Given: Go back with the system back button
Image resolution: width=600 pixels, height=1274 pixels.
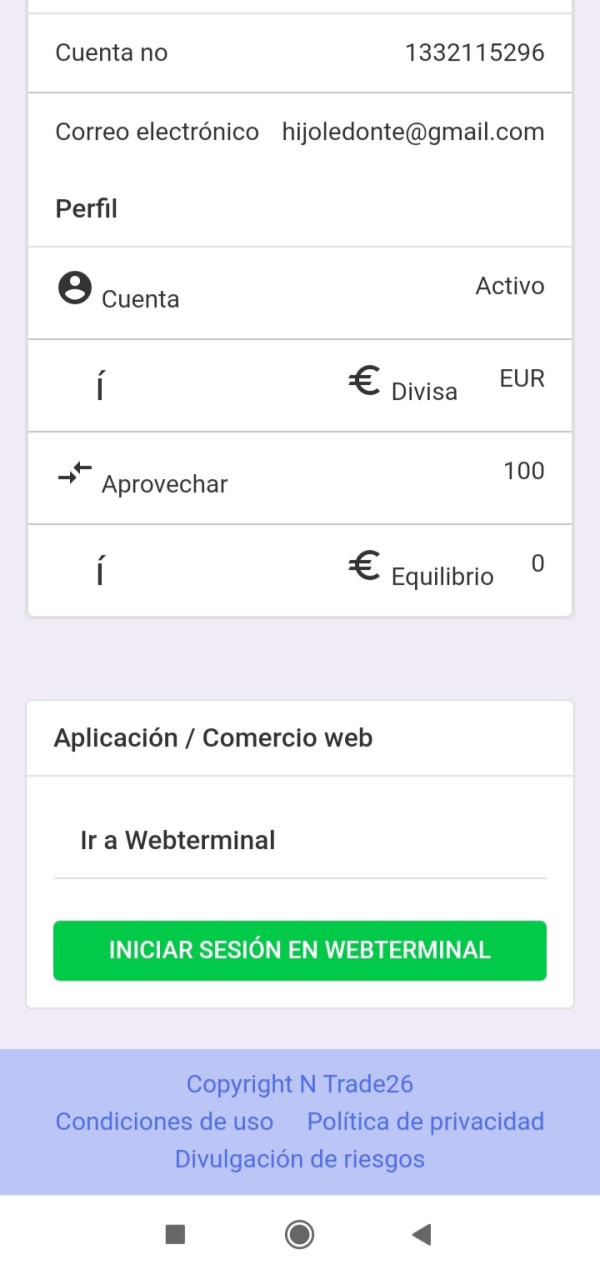Looking at the screenshot, I should tap(421, 1235).
